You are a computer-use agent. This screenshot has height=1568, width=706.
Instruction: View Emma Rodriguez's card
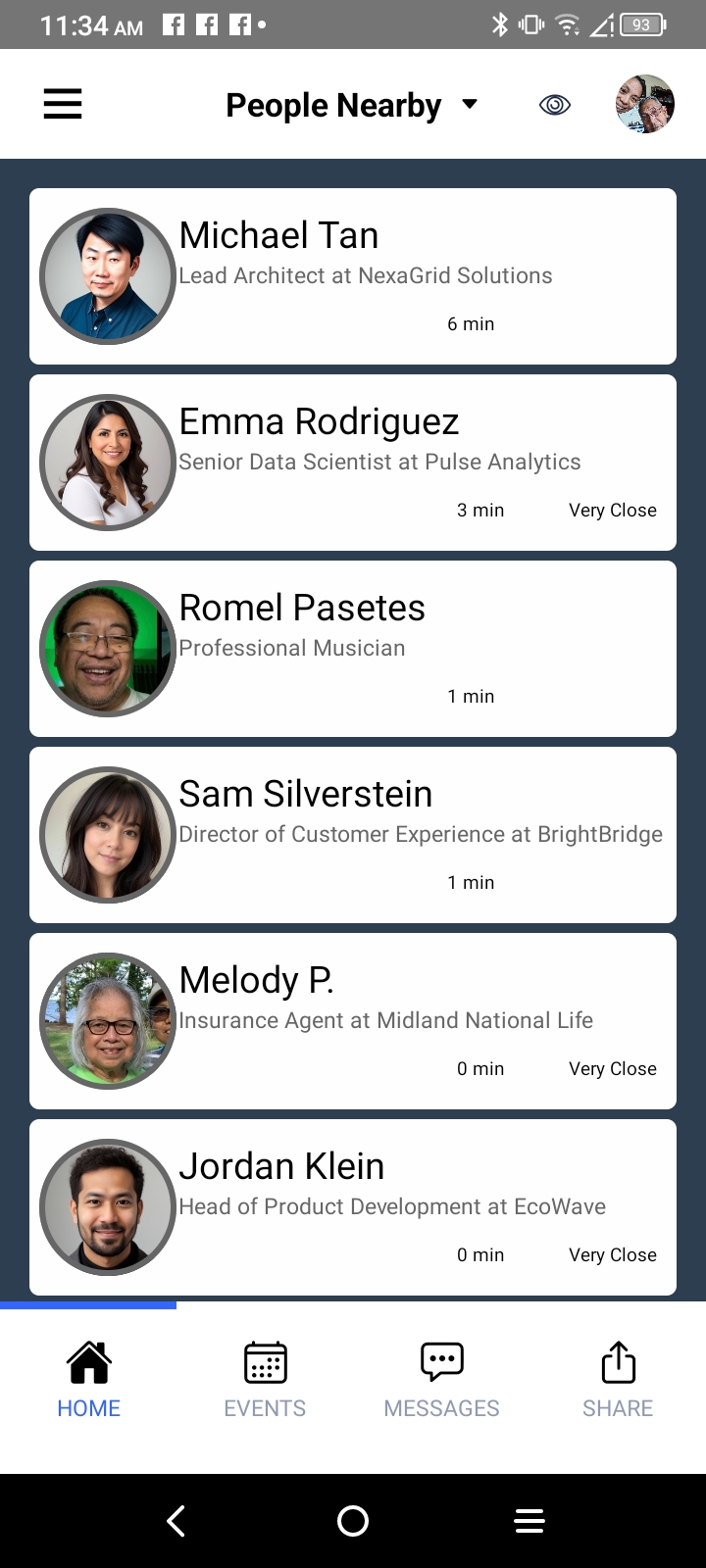click(x=353, y=463)
